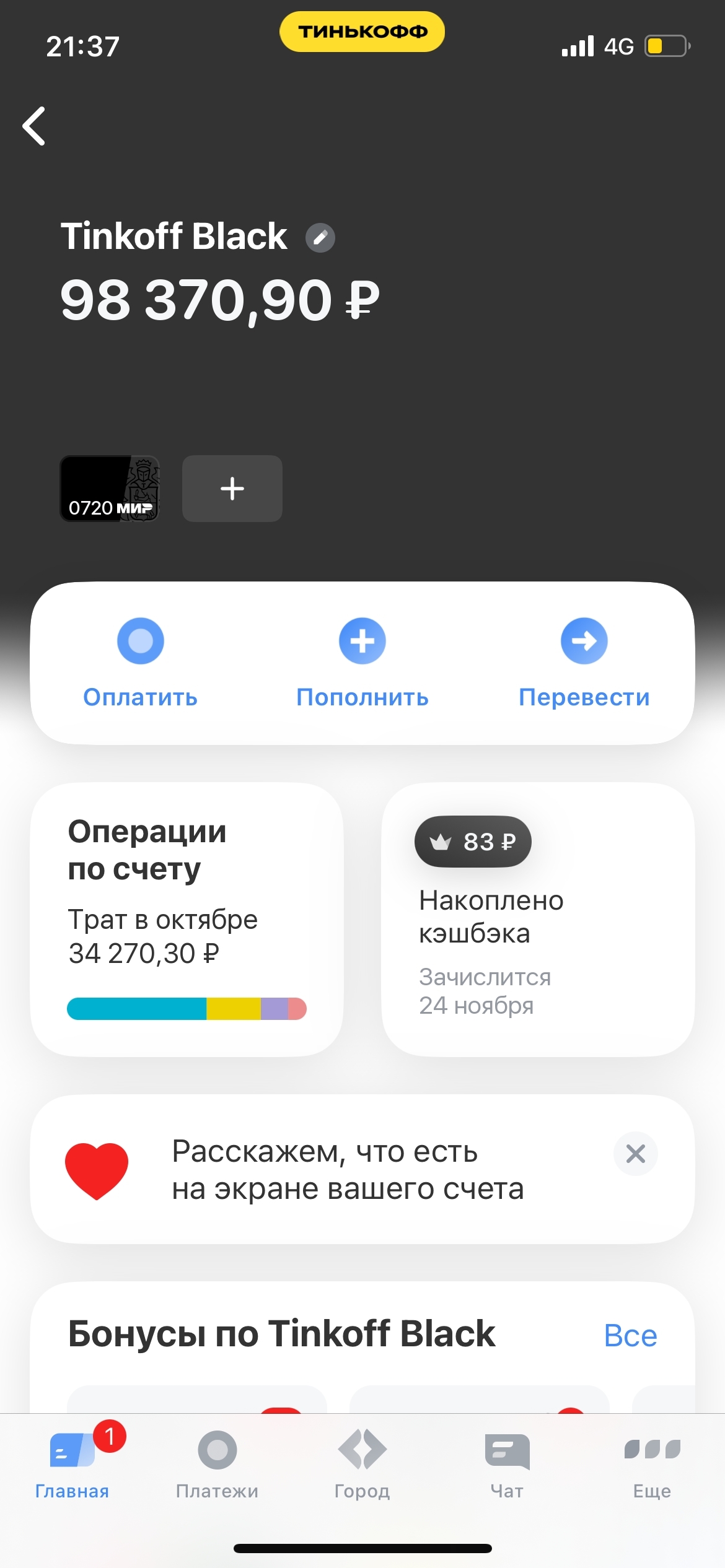Switch to the Главная tab
The image size is (725, 1568).
tap(72, 1464)
